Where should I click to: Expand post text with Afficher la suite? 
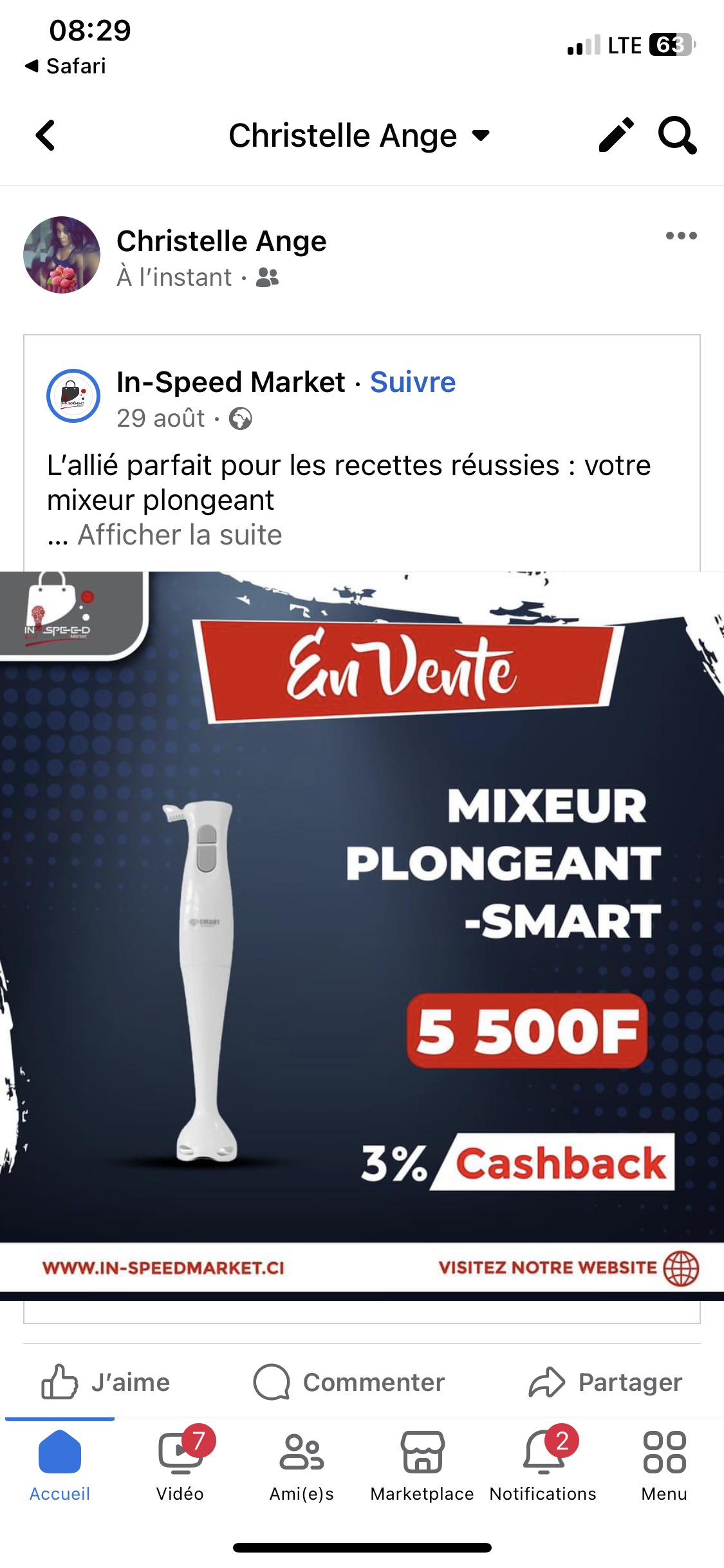click(x=180, y=535)
